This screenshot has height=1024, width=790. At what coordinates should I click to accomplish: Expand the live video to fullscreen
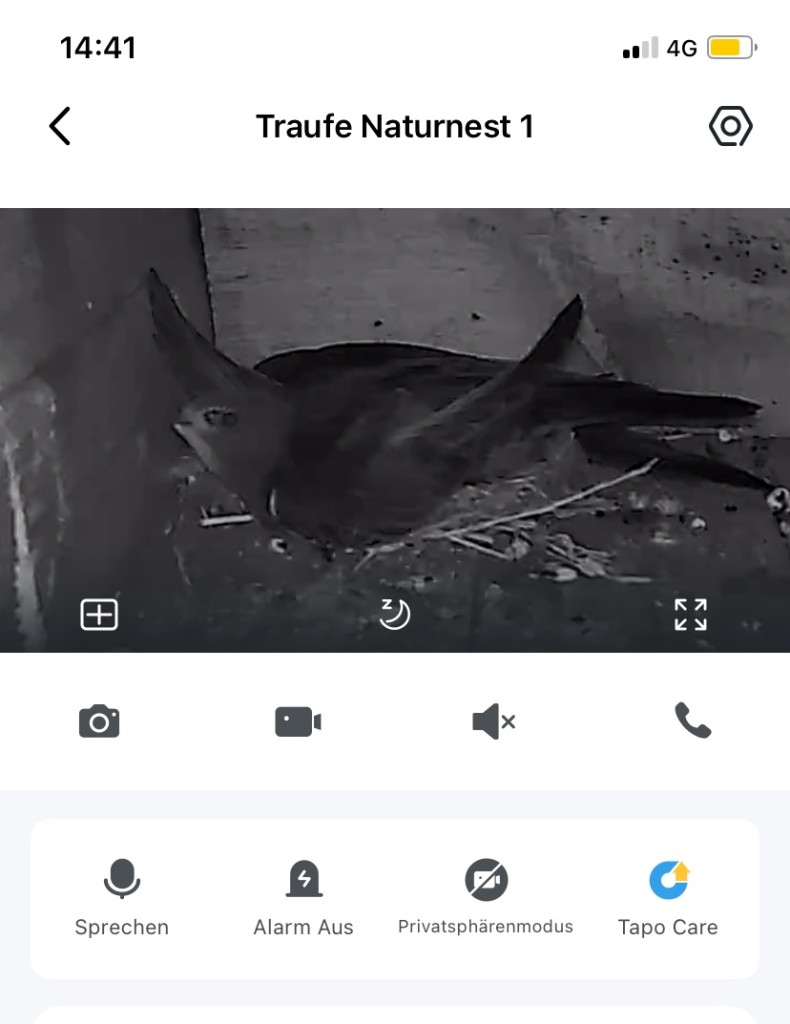(x=690, y=615)
